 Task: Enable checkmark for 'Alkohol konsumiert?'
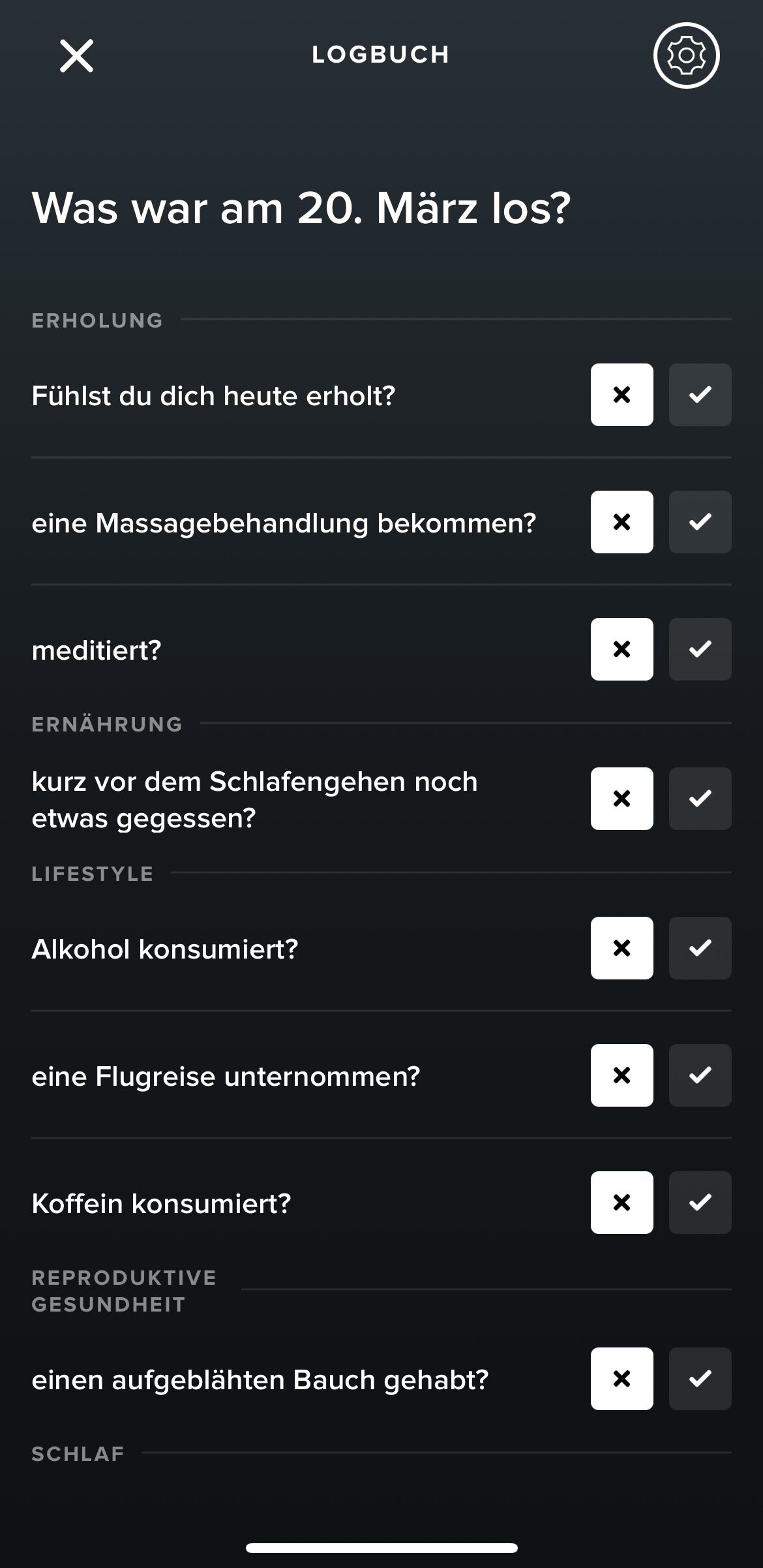click(700, 949)
